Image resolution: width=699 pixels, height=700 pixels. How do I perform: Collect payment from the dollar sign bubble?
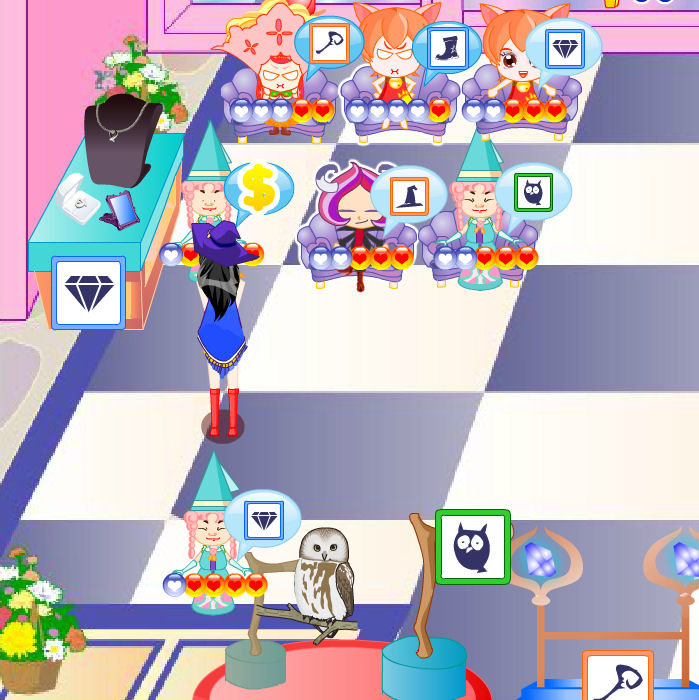click(x=257, y=189)
